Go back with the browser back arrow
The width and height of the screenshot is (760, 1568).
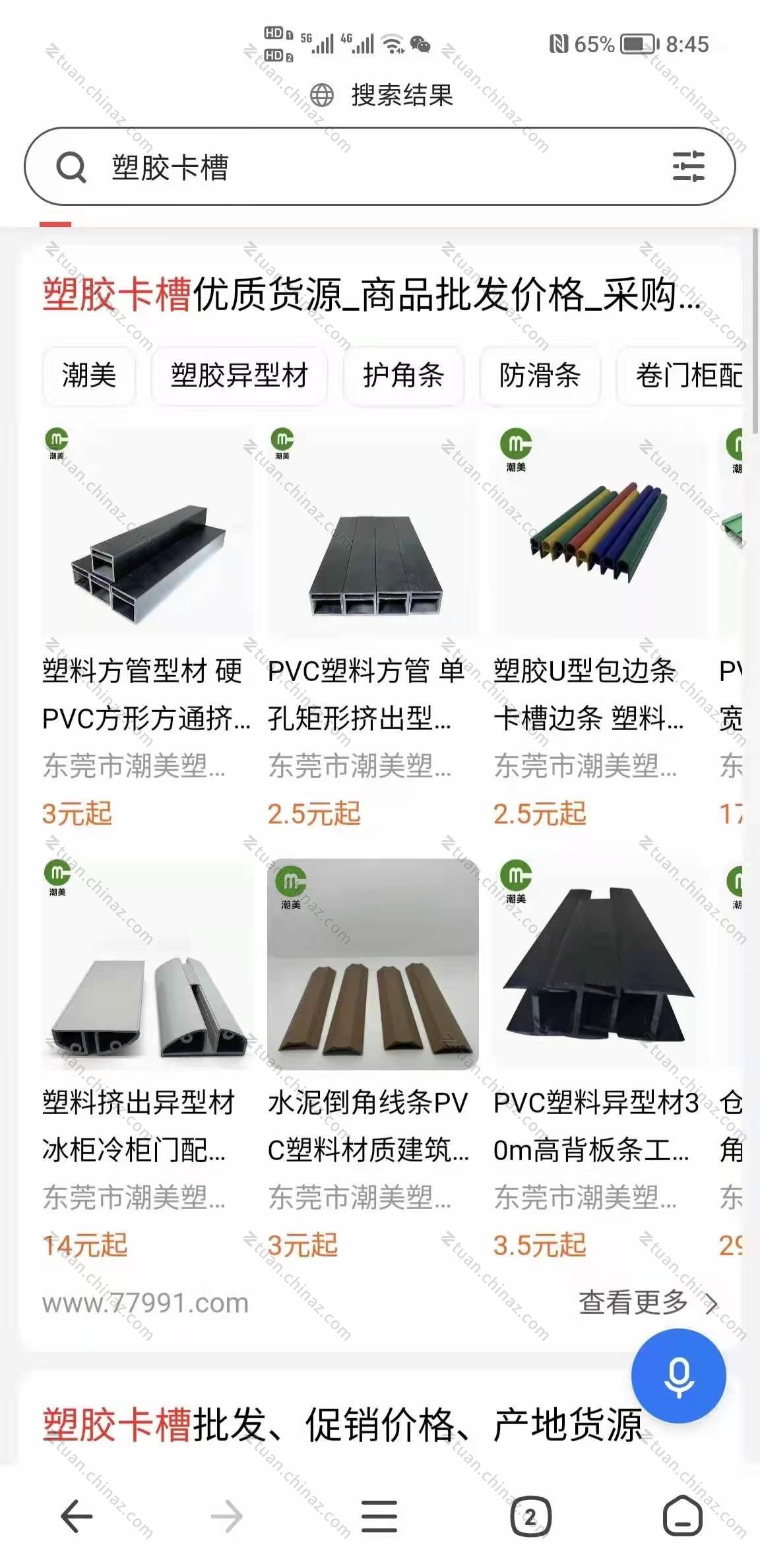pyautogui.click(x=77, y=1516)
